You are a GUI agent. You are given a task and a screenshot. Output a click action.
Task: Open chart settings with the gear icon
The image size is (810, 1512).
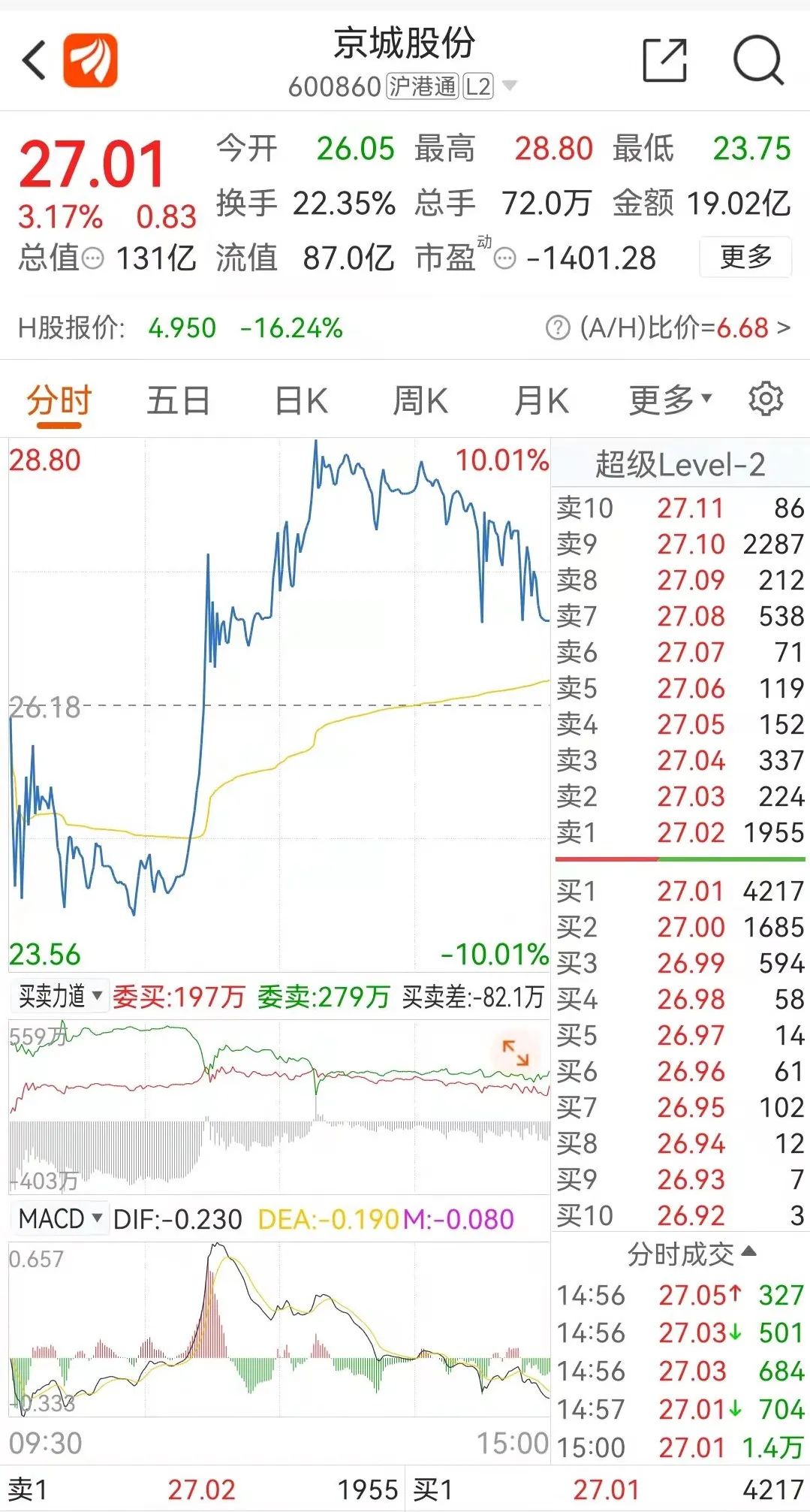[x=766, y=400]
